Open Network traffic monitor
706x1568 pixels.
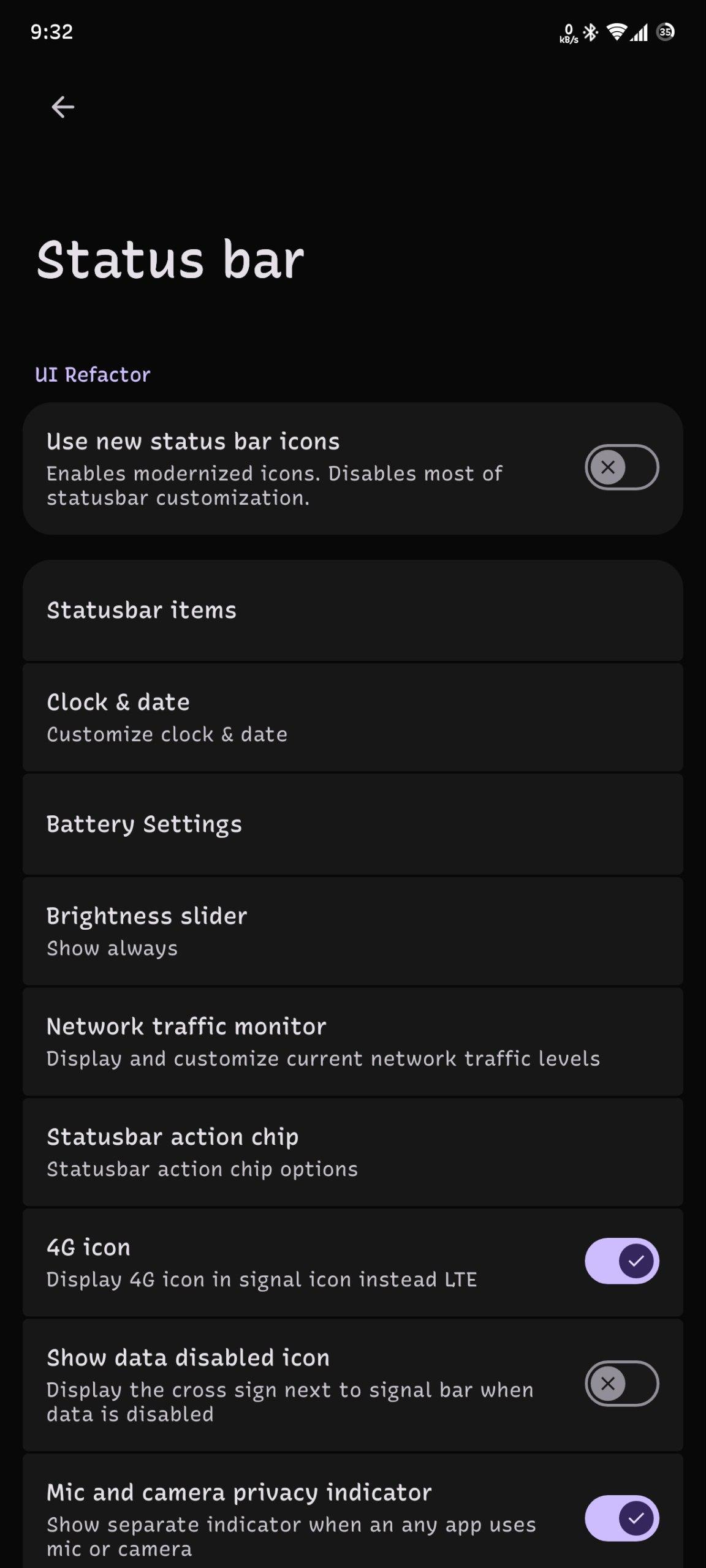(353, 1042)
